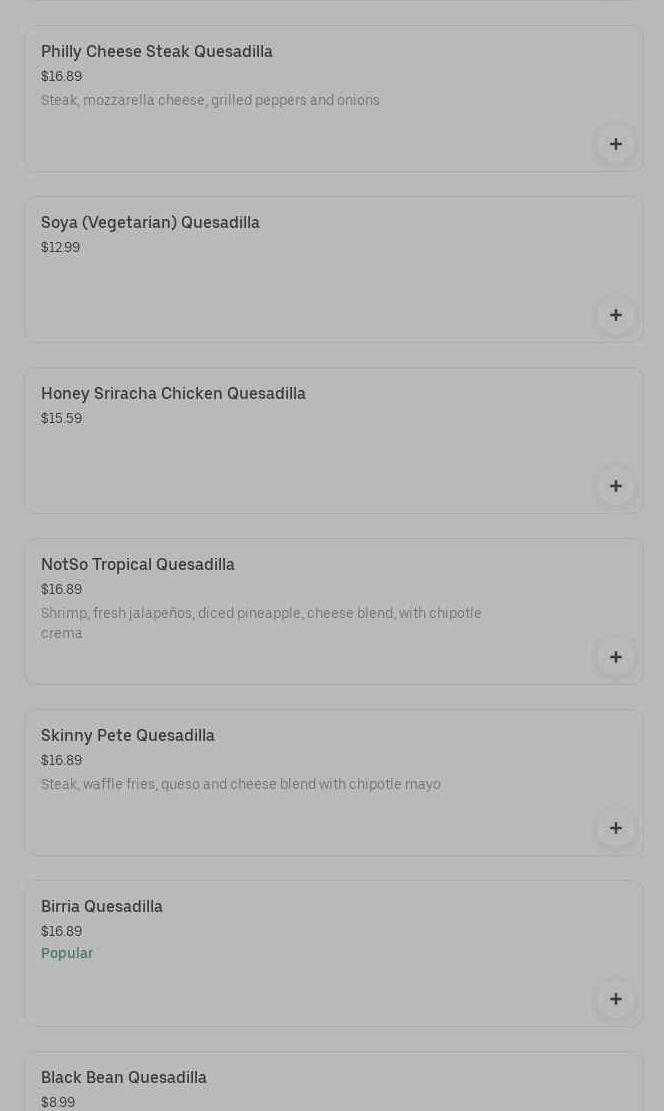Image resolution: width=664 pixels, height=1111 pixels.
Task: Add NotSo Tropical Quesadilla to cart
Action: click(x=615, y=657)
